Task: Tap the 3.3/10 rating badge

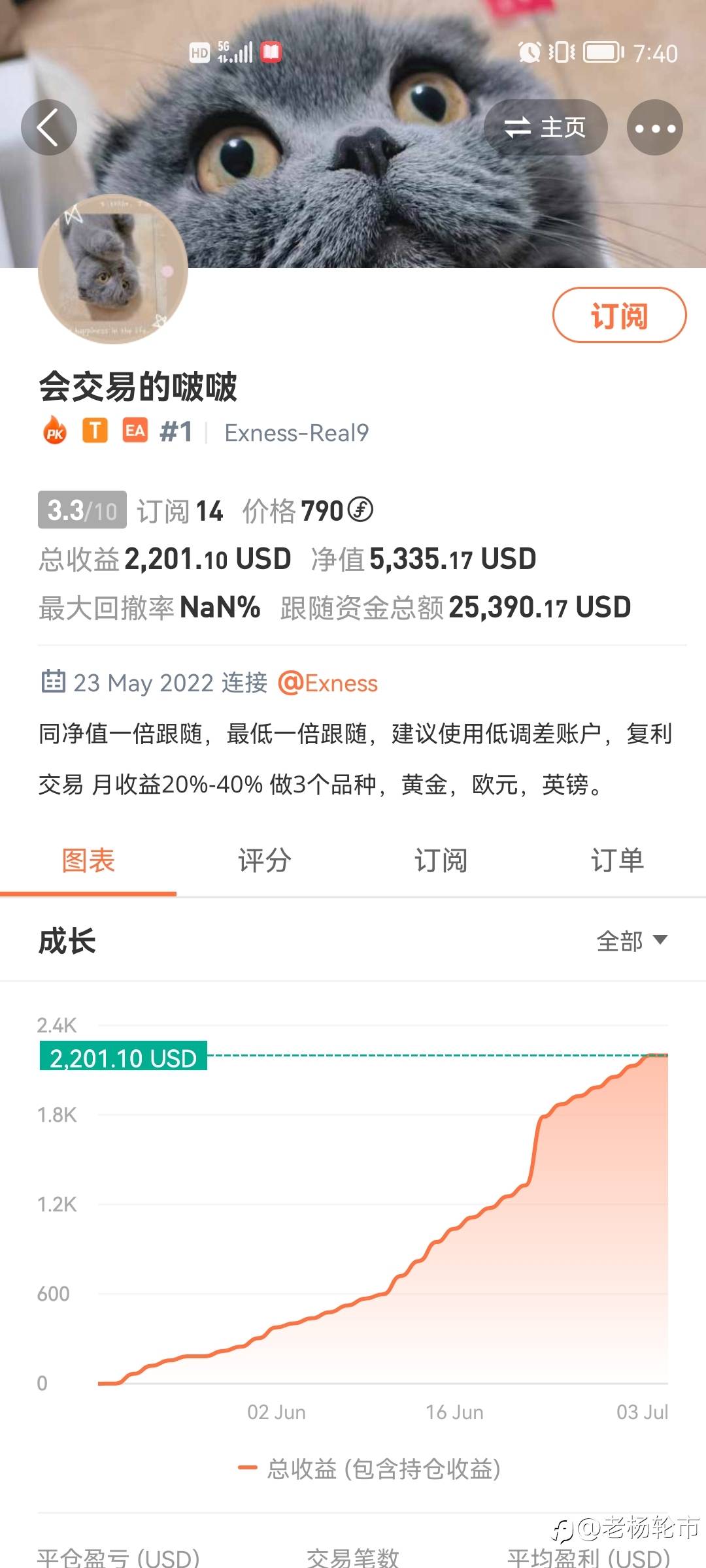Action: pos(82,510)
